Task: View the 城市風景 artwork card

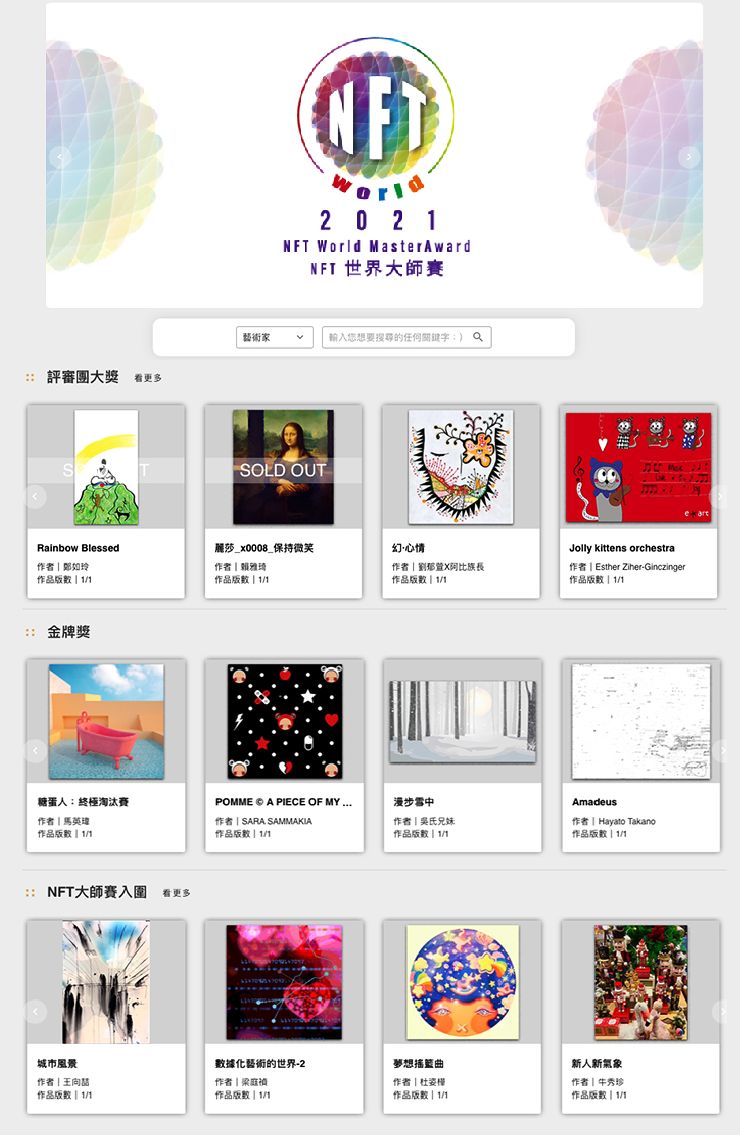Action: [106, 1016]
